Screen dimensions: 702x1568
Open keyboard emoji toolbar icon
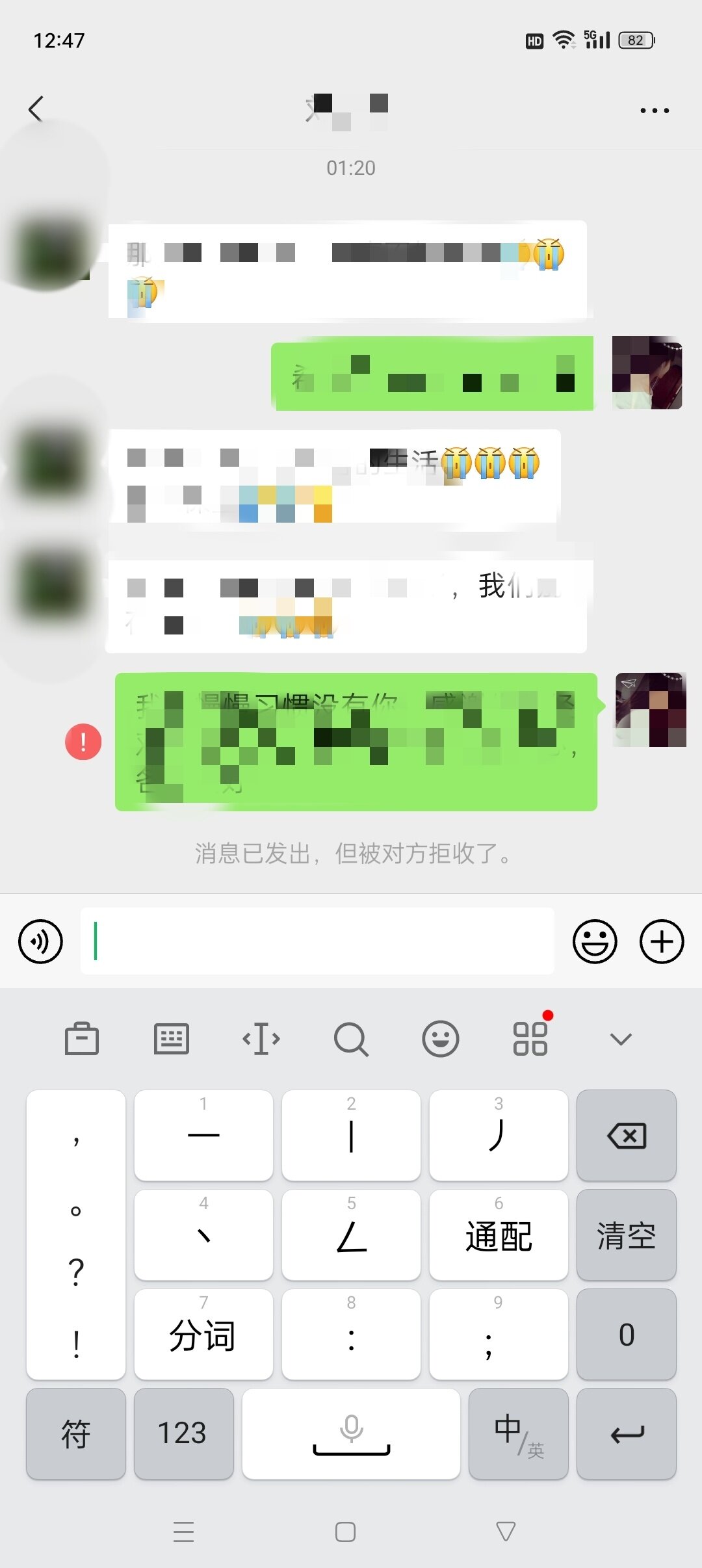coord(441,1038)
